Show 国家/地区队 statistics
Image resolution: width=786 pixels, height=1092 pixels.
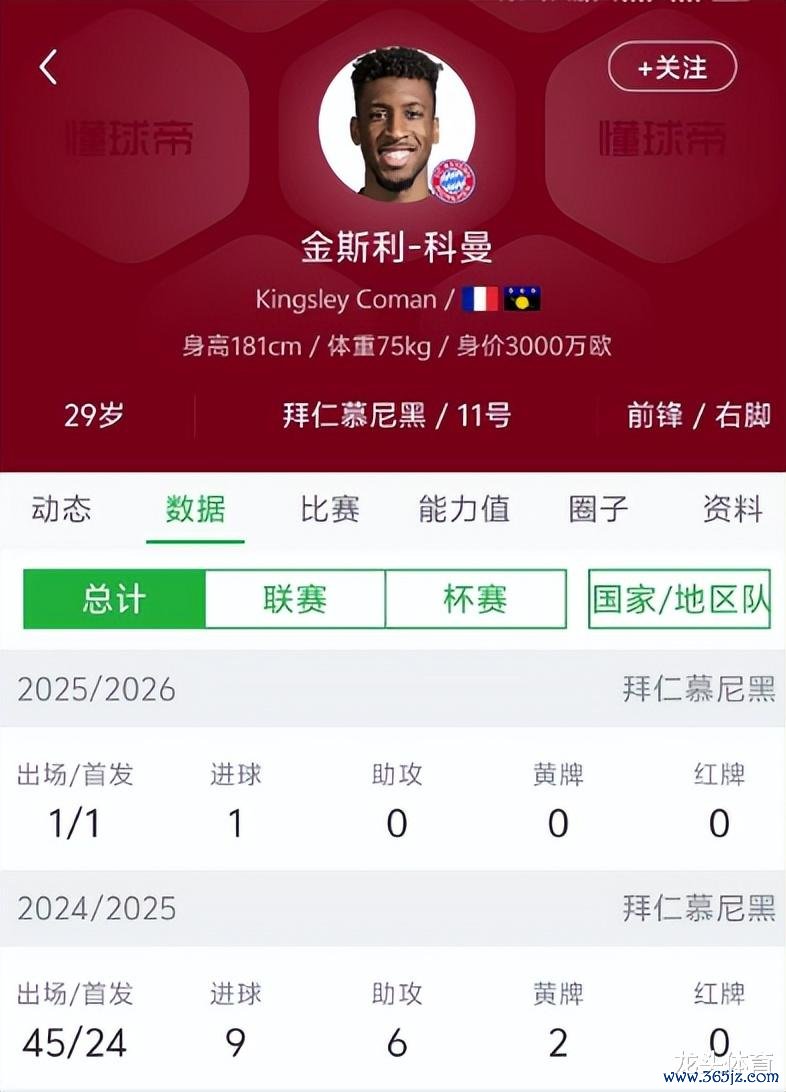(x=679, y=599)
